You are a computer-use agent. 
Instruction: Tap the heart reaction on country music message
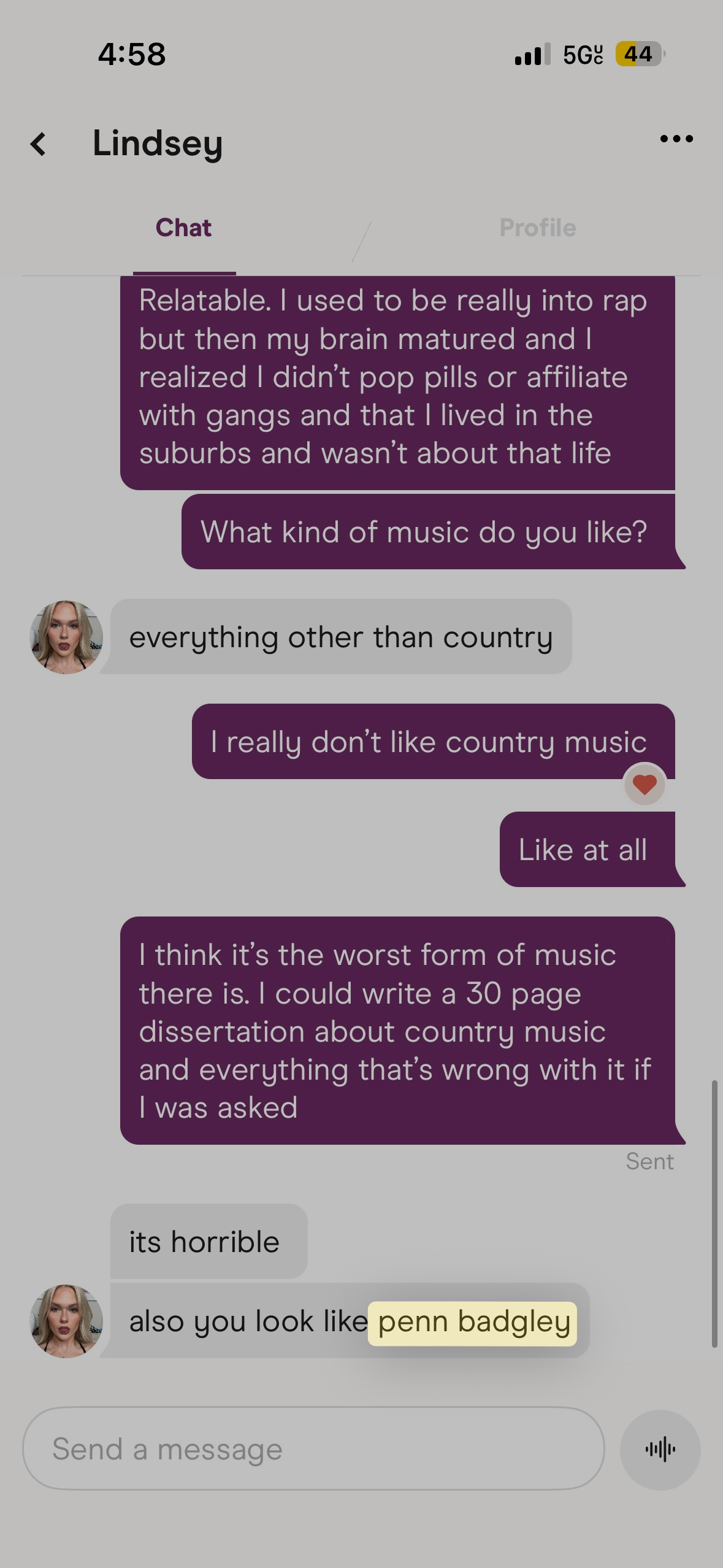(645, 785)
